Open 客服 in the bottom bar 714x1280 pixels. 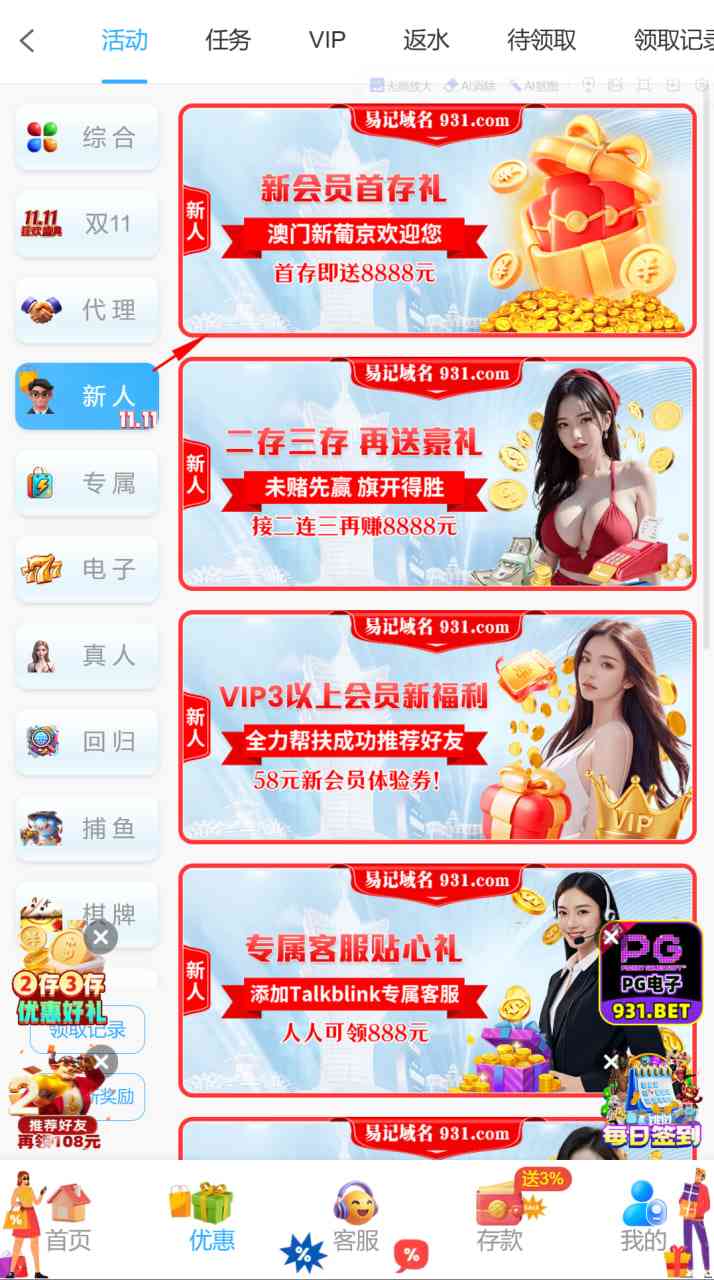click(356, 1218)
